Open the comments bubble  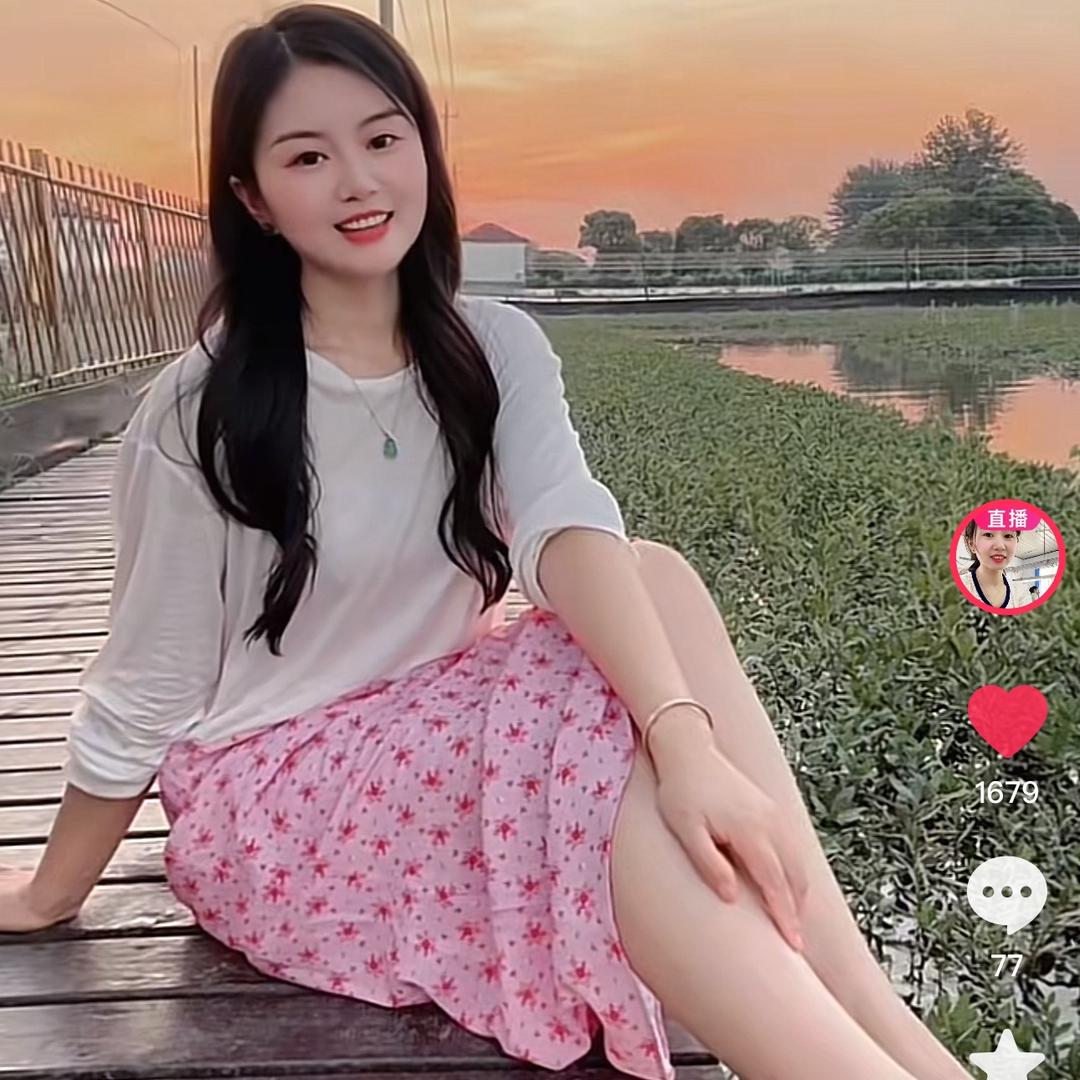click(x=1007, y=895)
